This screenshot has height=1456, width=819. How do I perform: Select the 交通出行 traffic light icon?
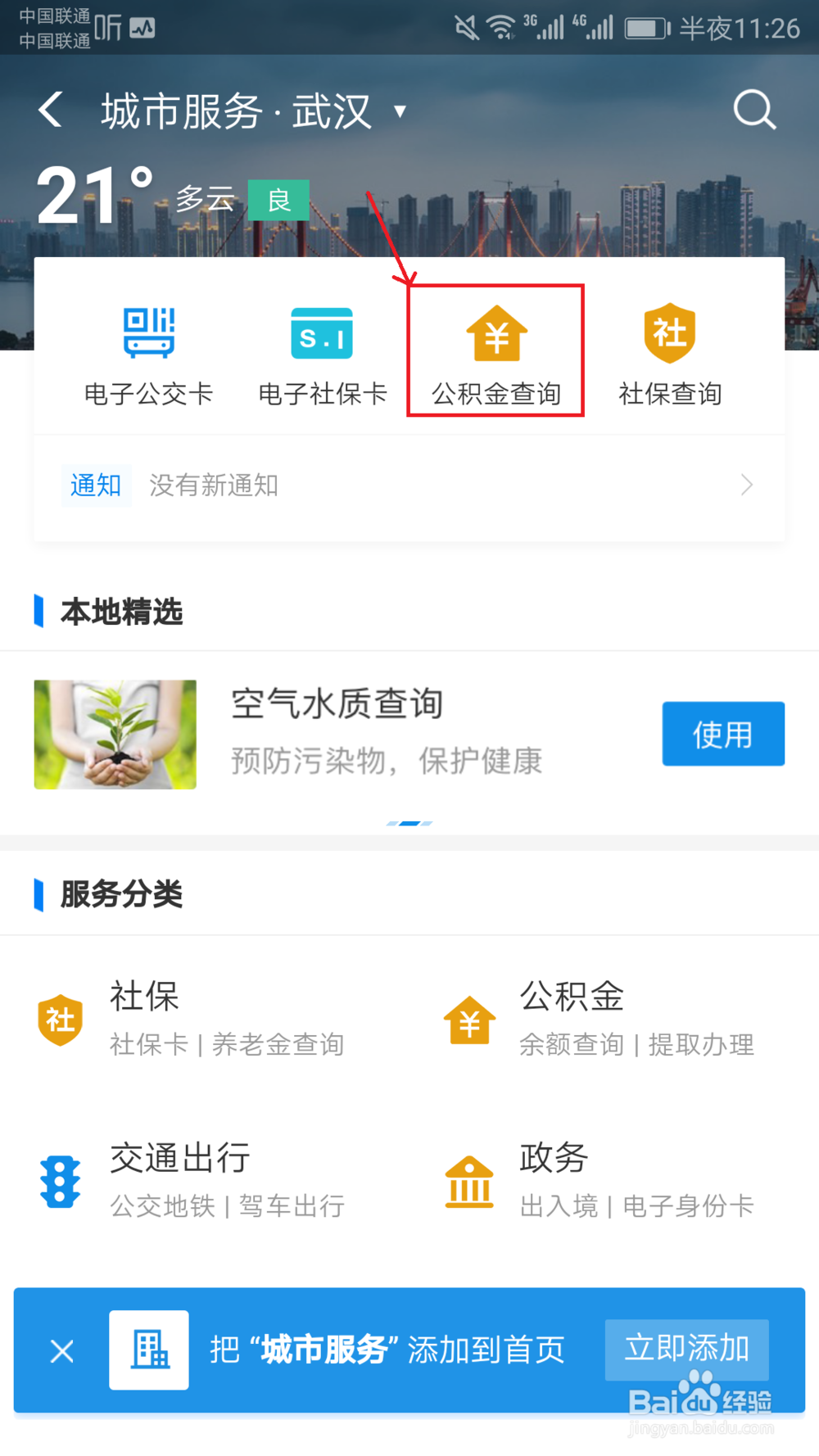pos(60,1180)
